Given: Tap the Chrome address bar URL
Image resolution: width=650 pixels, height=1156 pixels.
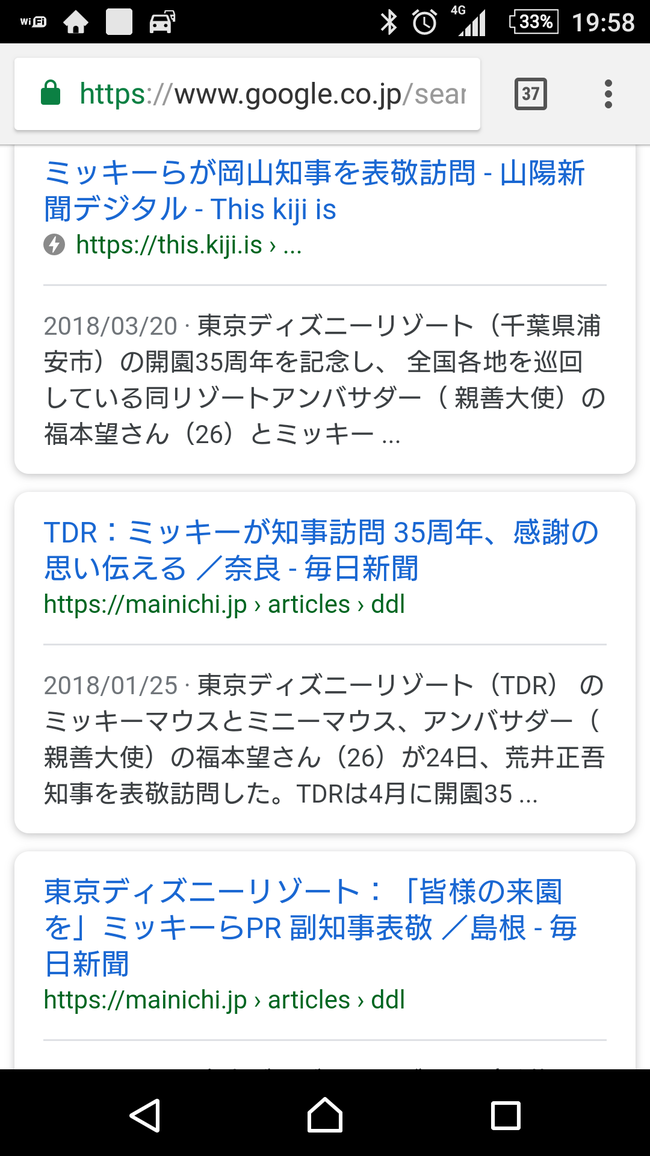Looking at the screenshot, I should point(273,94).
